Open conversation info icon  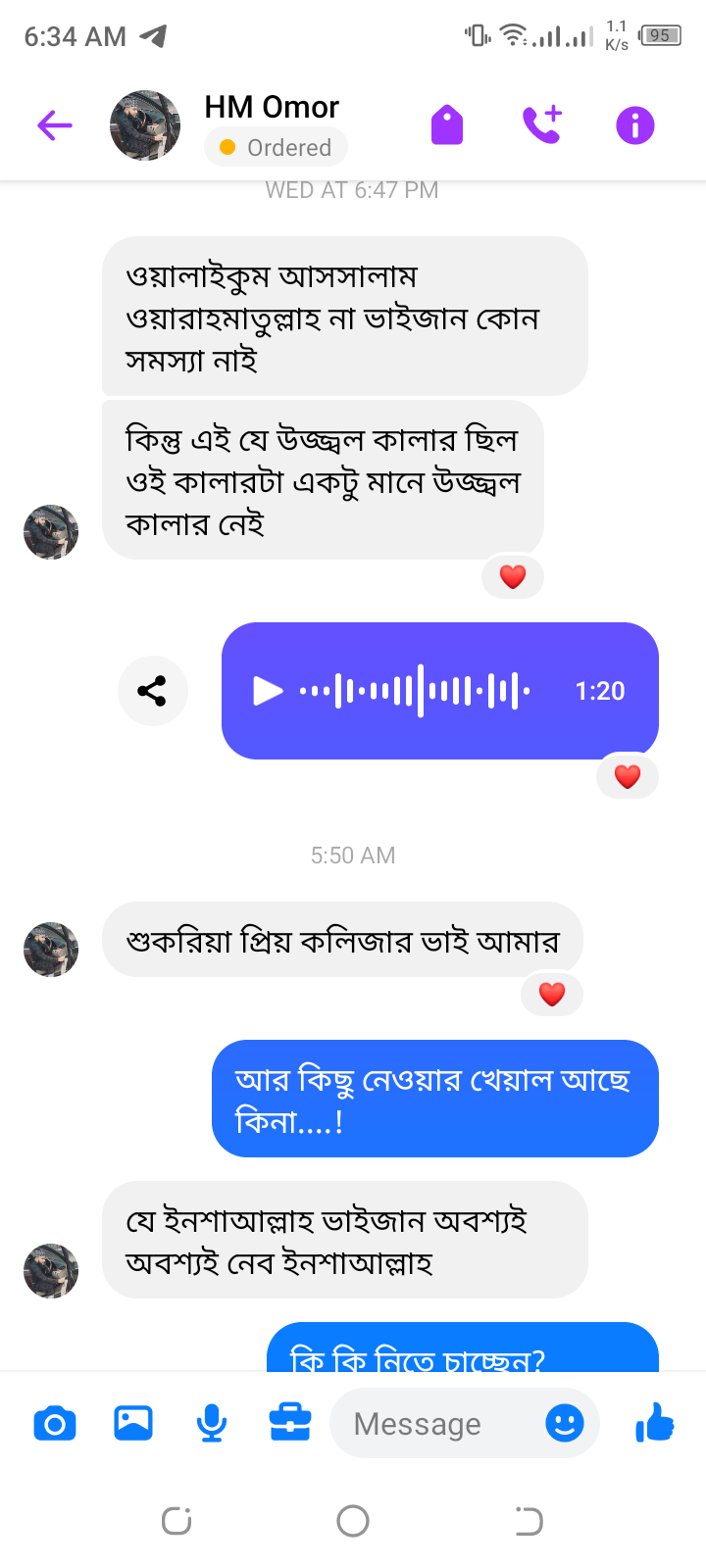(634, 125)
